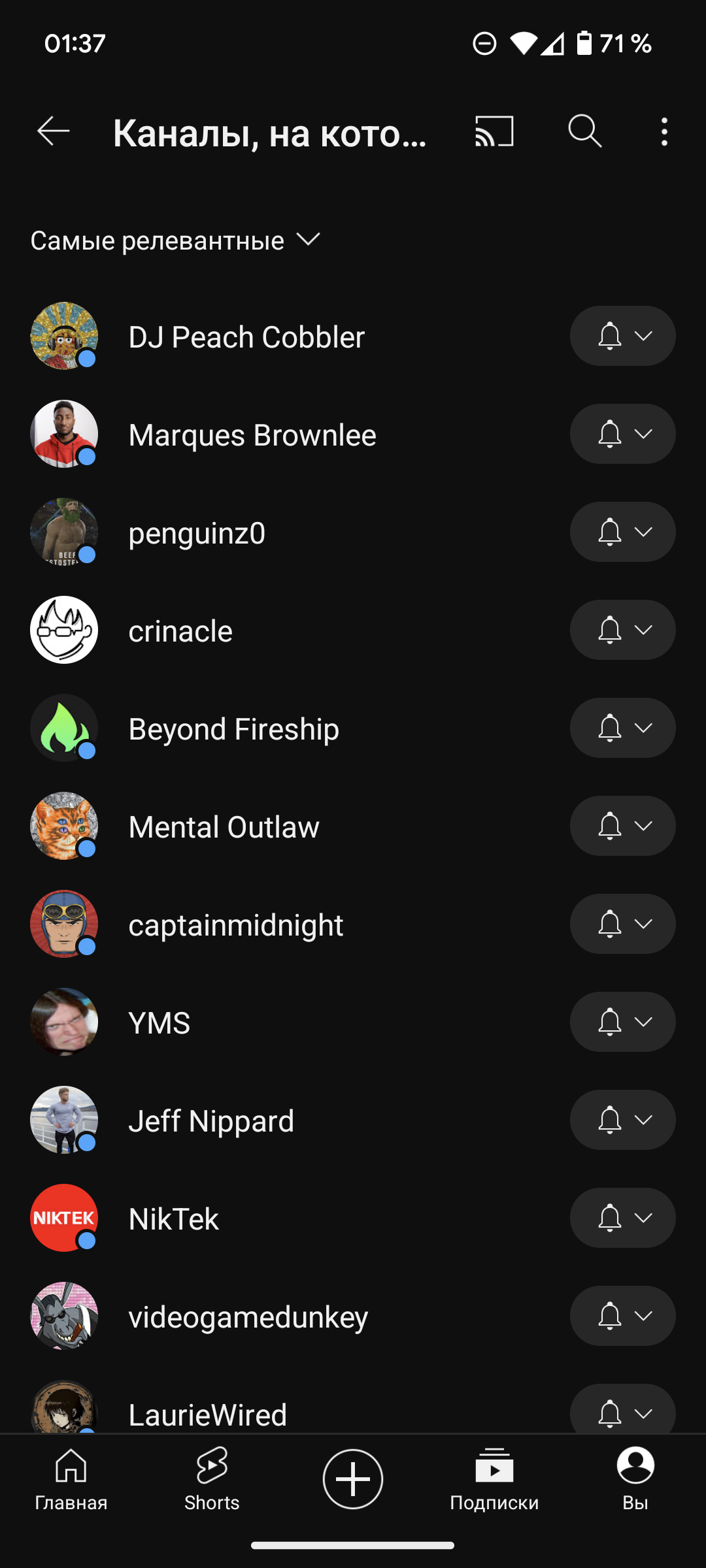Open notification options for crinacle

622,630
